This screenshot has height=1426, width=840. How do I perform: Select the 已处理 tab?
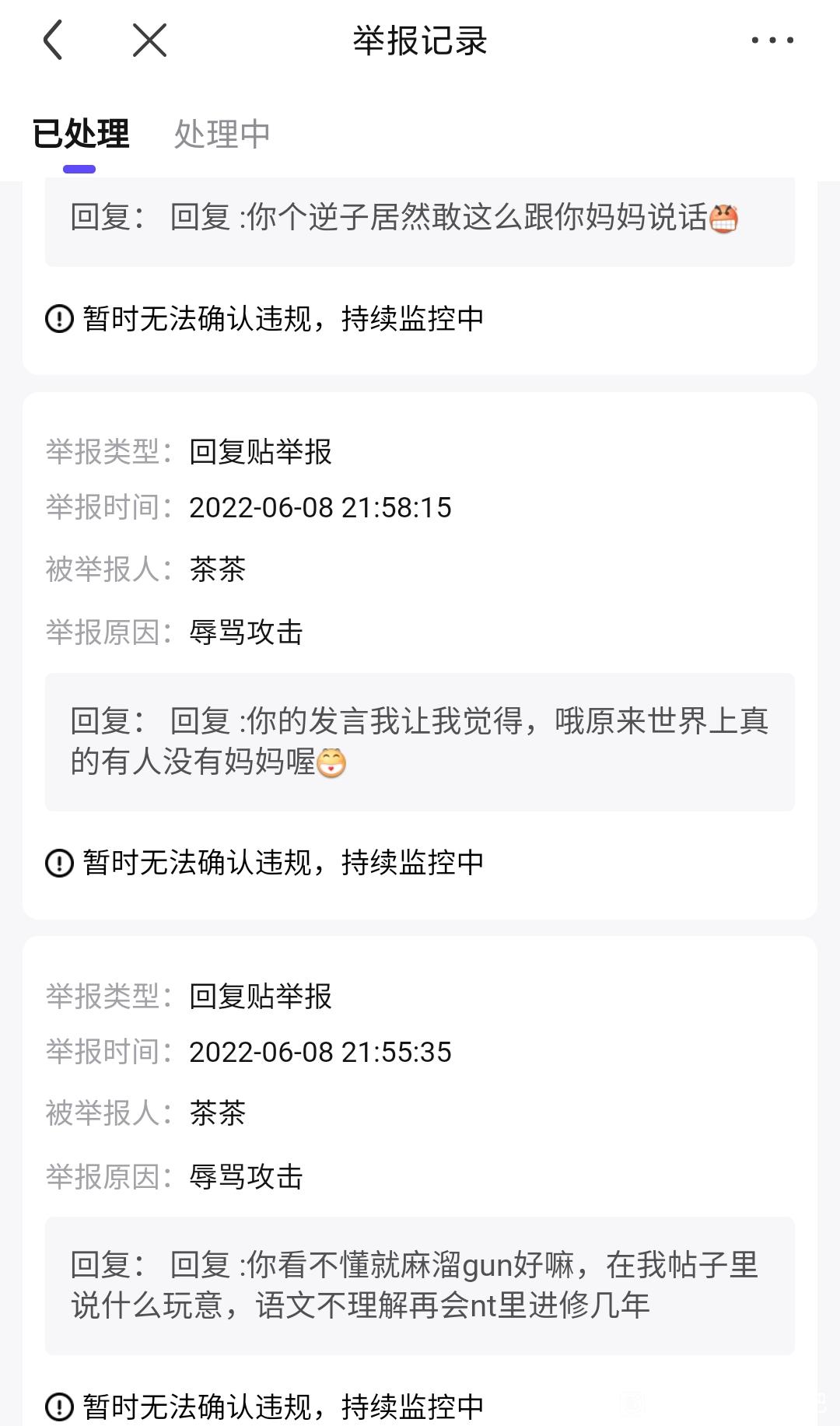80,134
